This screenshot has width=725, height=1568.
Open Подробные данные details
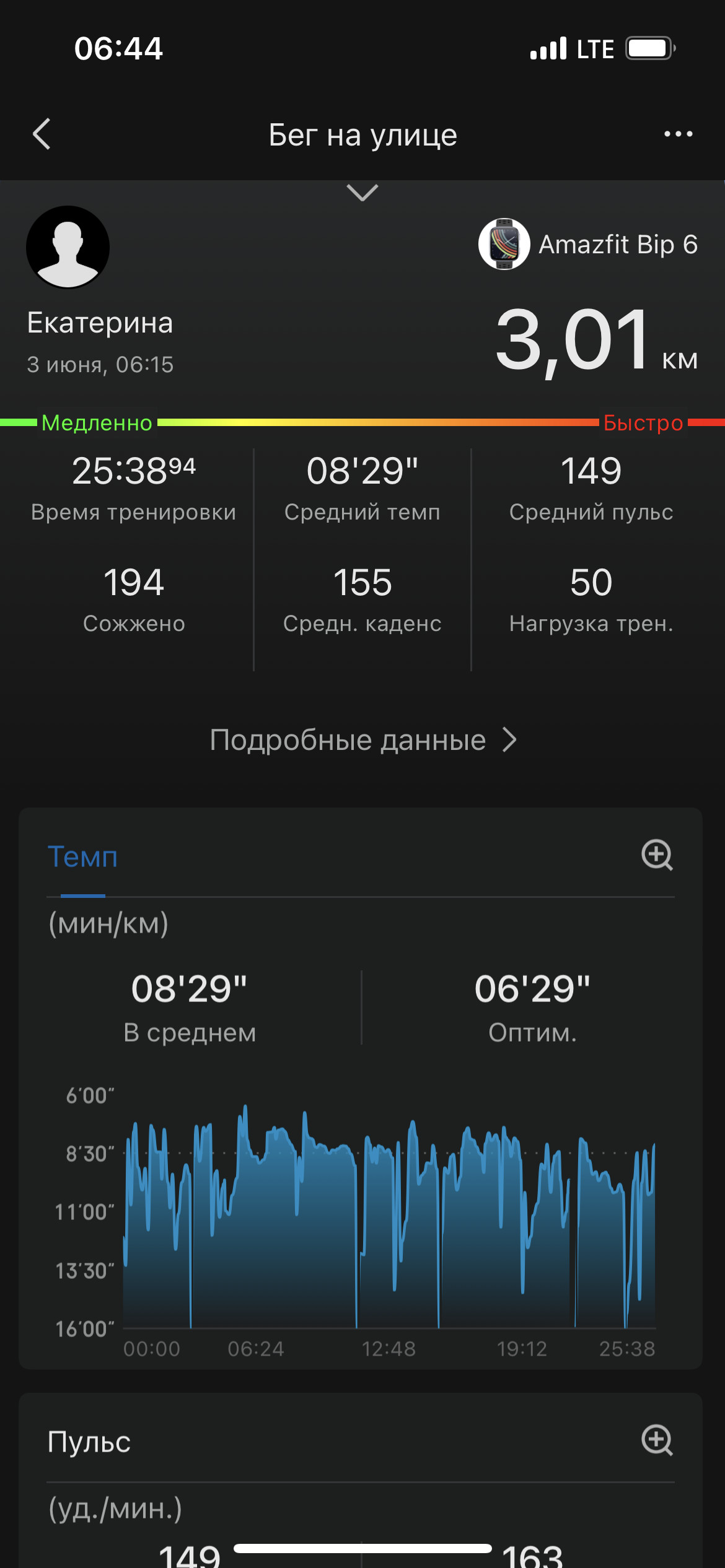[x=362, y=739]
